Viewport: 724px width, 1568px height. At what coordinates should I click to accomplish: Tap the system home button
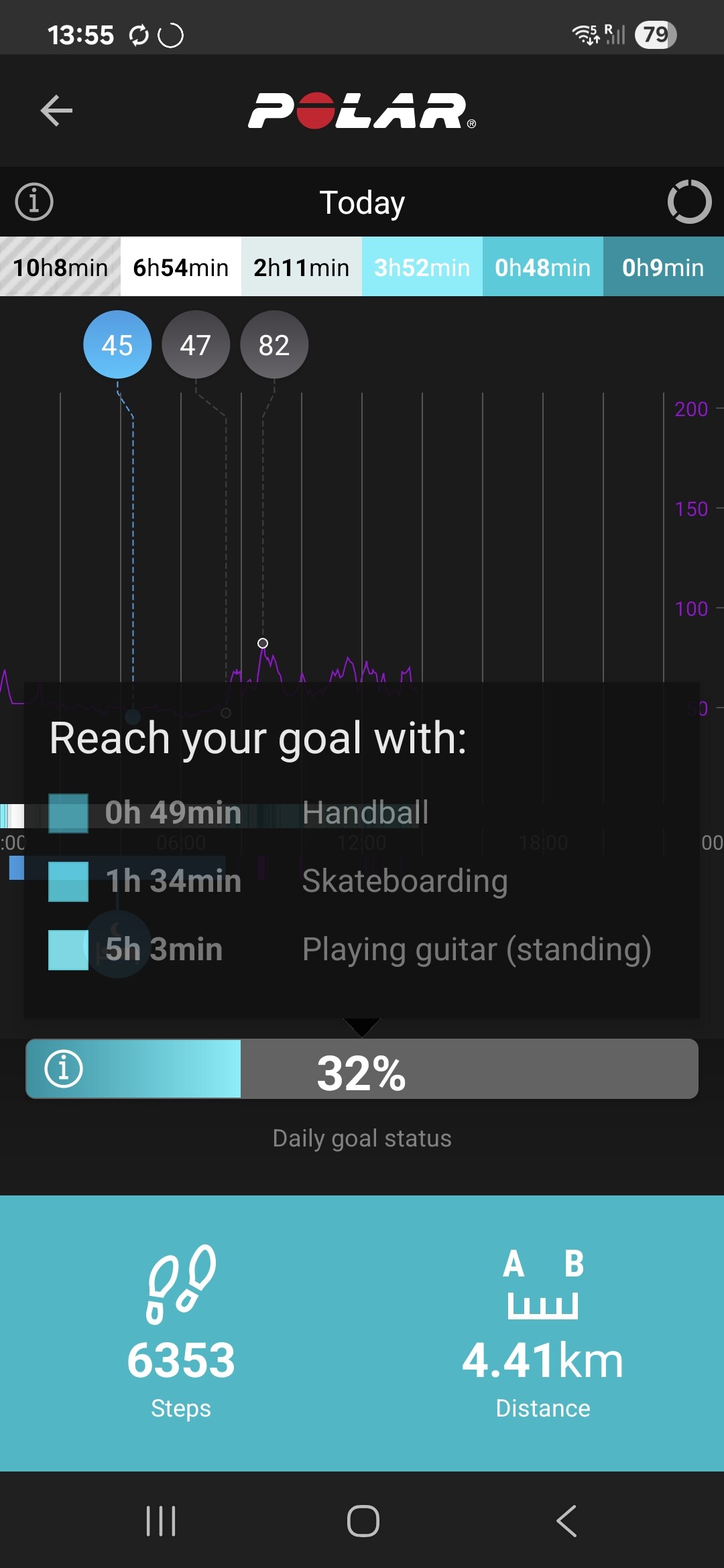[363, 1521]
